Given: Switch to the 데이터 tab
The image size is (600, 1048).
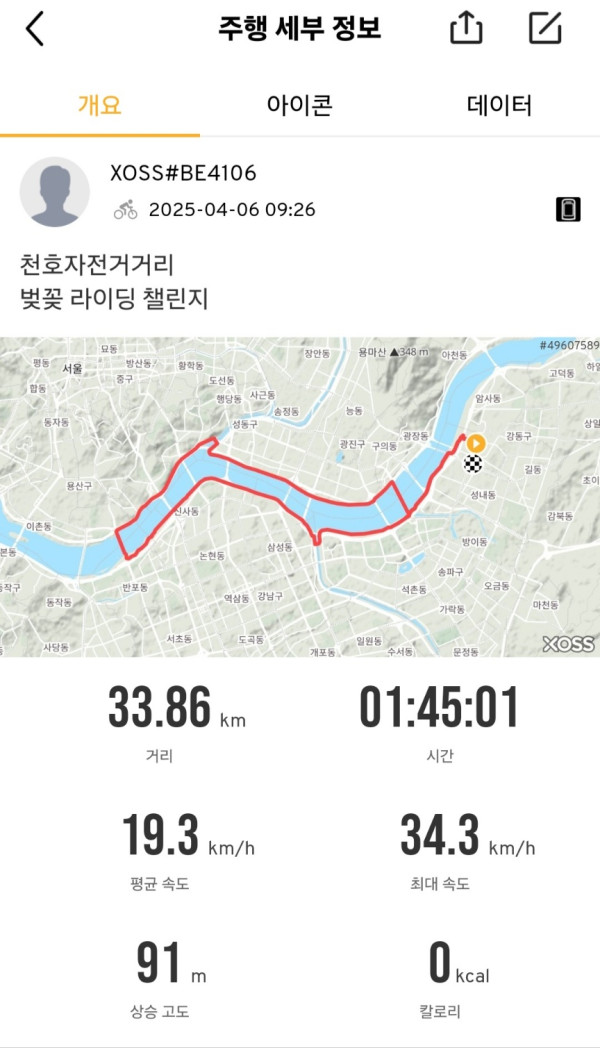Looking at the screenshot, I should coord(499,105).
